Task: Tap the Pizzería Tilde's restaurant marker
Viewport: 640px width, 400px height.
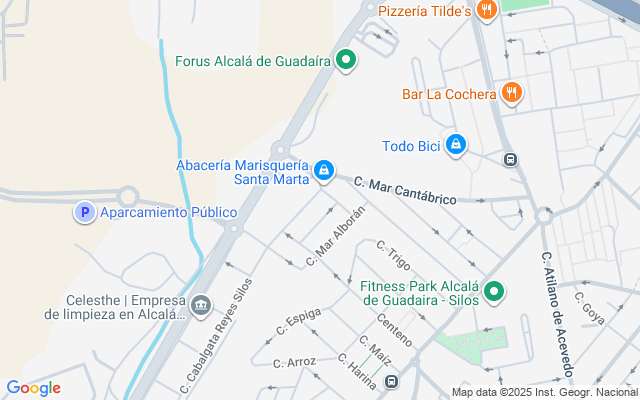Action: click(486, 10)
